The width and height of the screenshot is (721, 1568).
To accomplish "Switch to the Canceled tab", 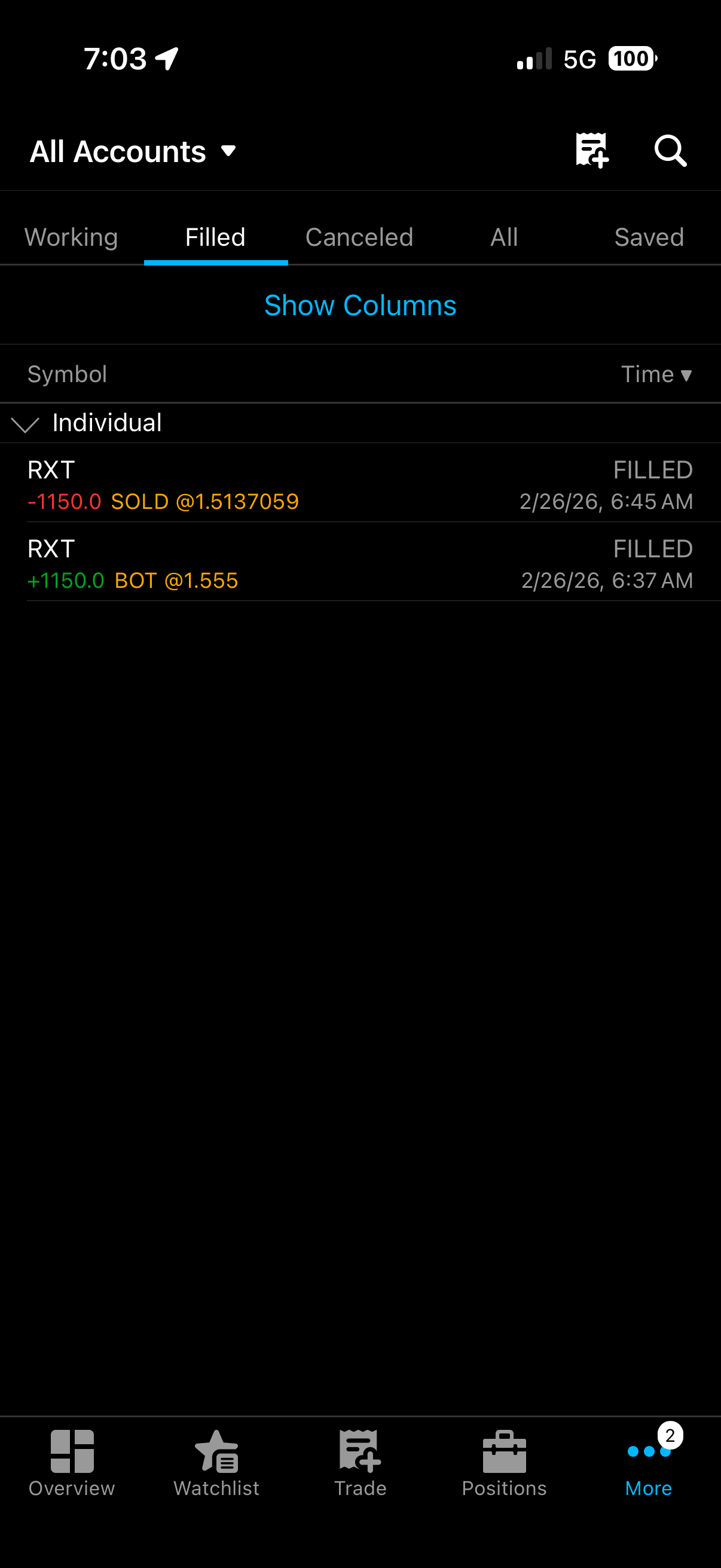I will point(359,237).
